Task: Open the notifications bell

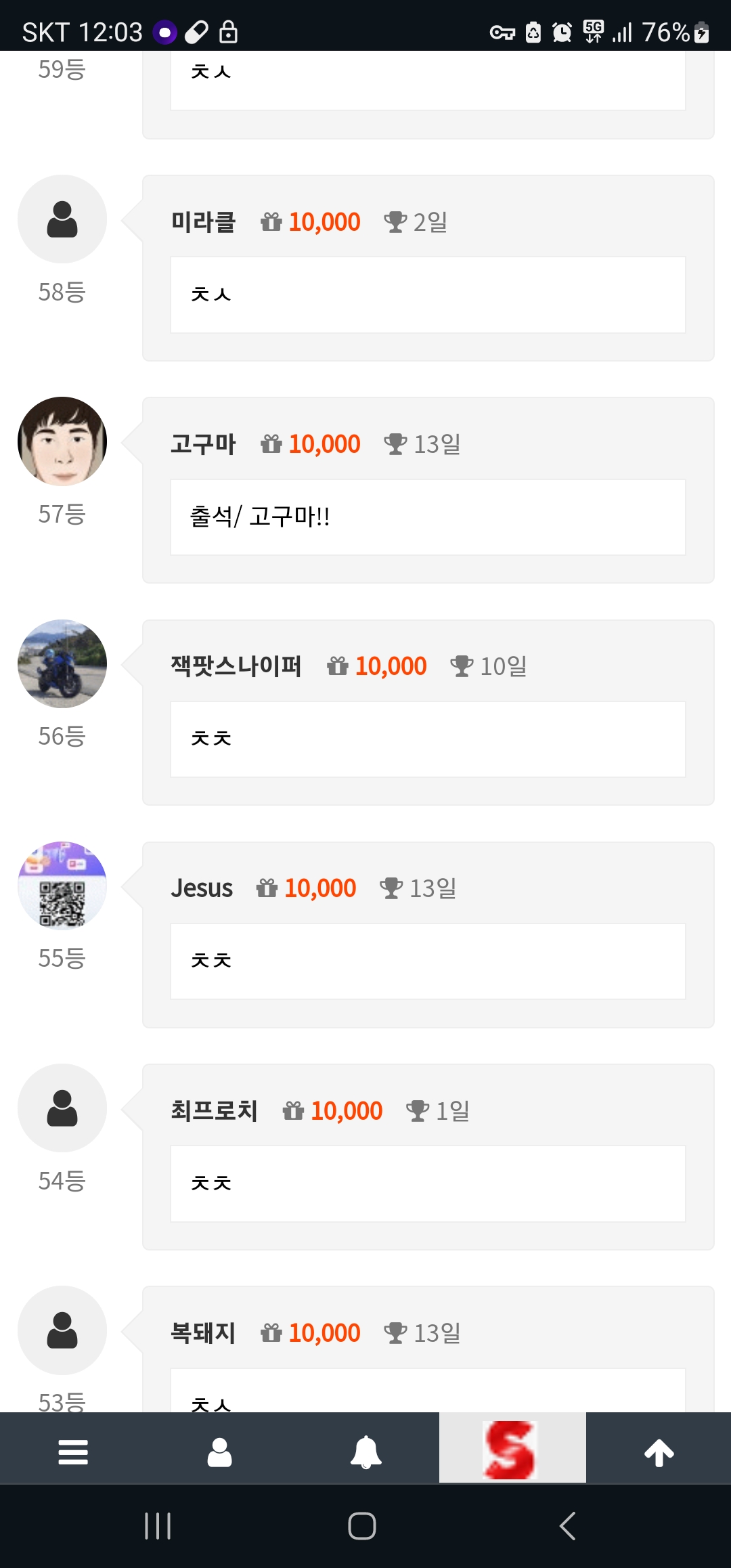Action: [365, 1452]
